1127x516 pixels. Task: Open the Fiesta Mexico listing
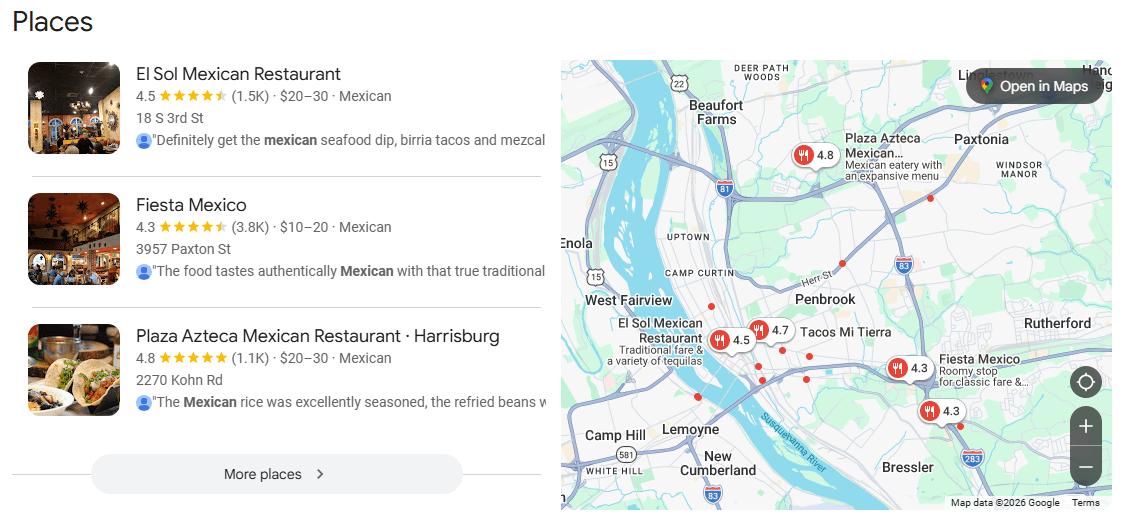191,206
